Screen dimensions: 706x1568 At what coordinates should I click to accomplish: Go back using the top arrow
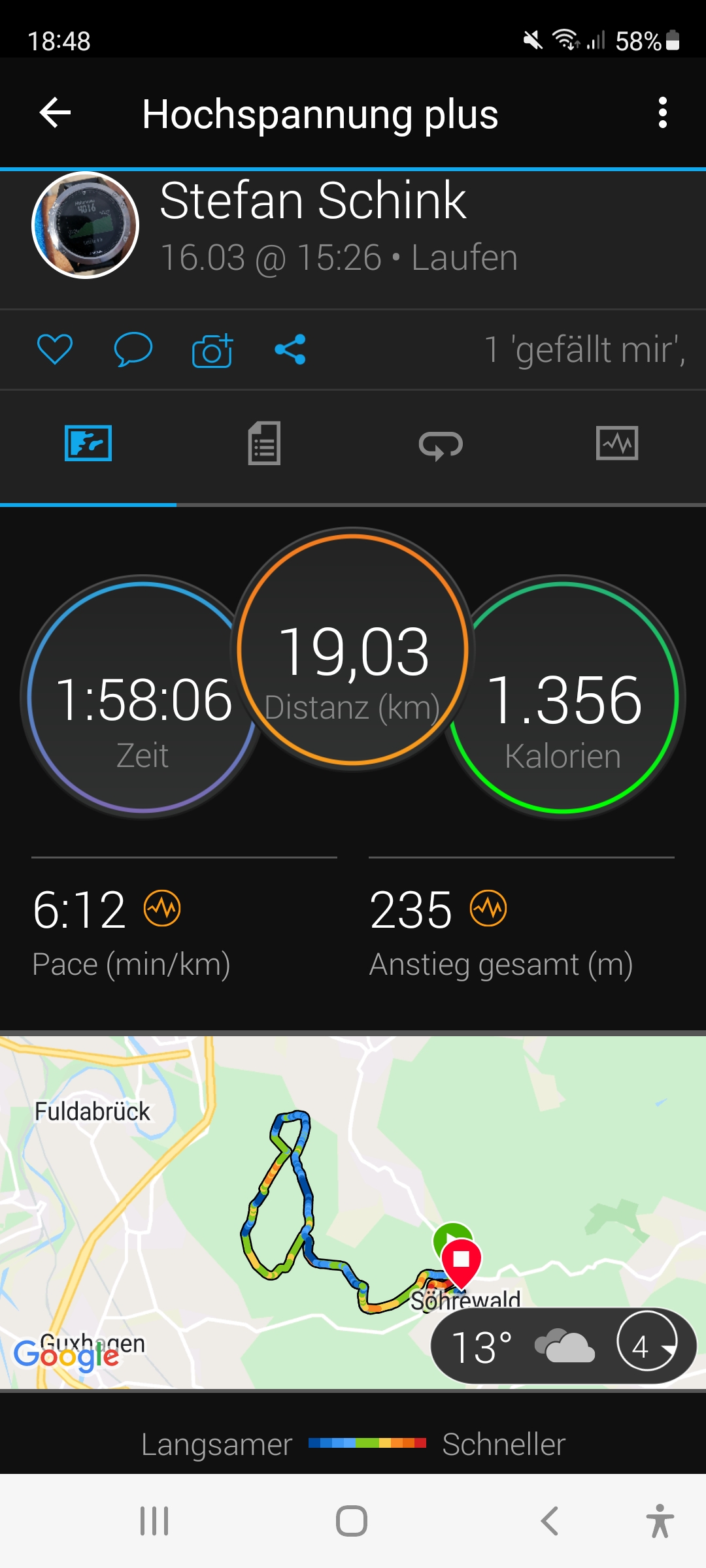[55, 114]
